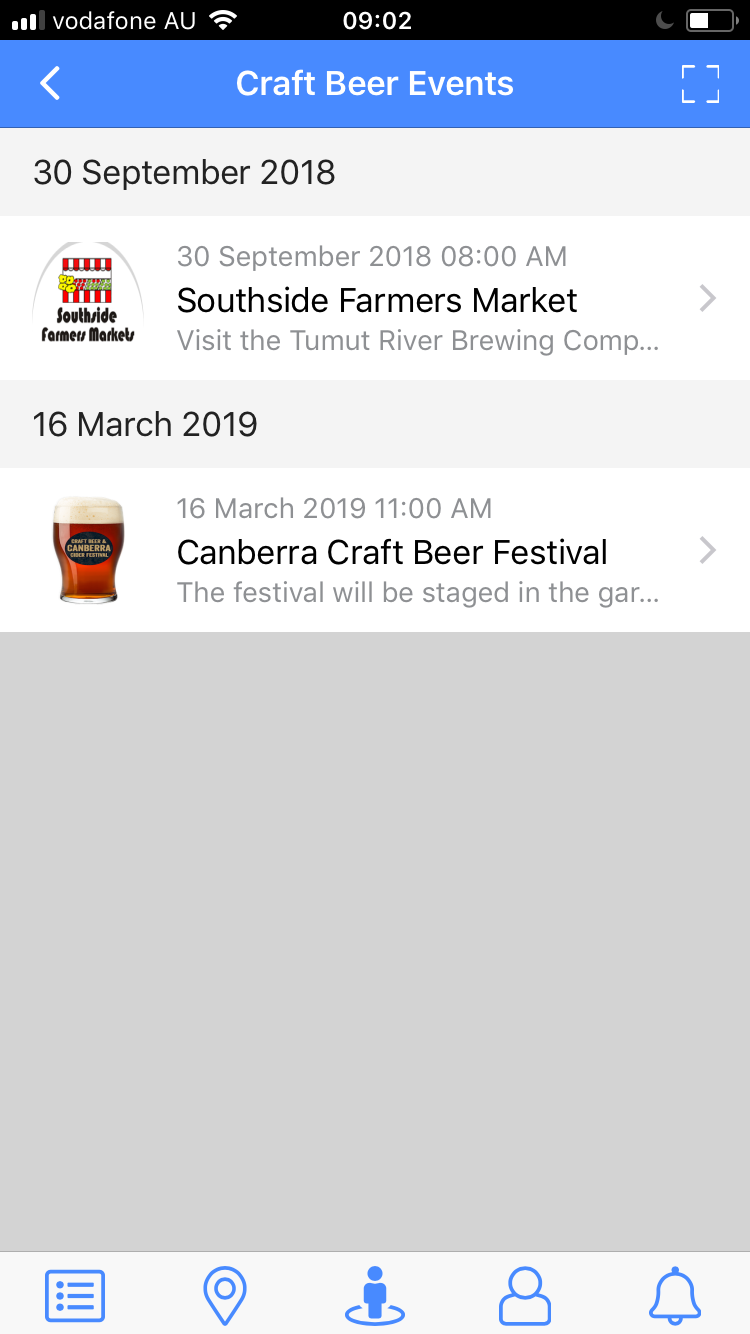Open the notifications bell tab
The height and width of the screenshot is (1334, 750).
point(675,1296)
